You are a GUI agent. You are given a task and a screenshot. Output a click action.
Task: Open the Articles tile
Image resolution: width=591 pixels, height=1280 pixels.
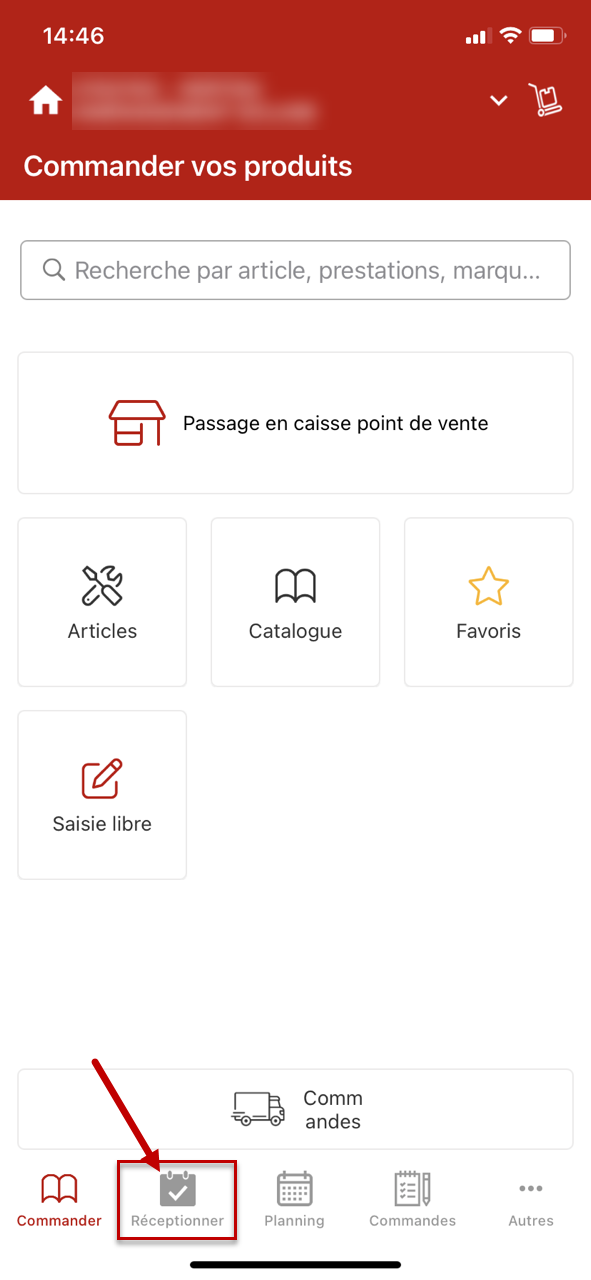pos(102,602)
